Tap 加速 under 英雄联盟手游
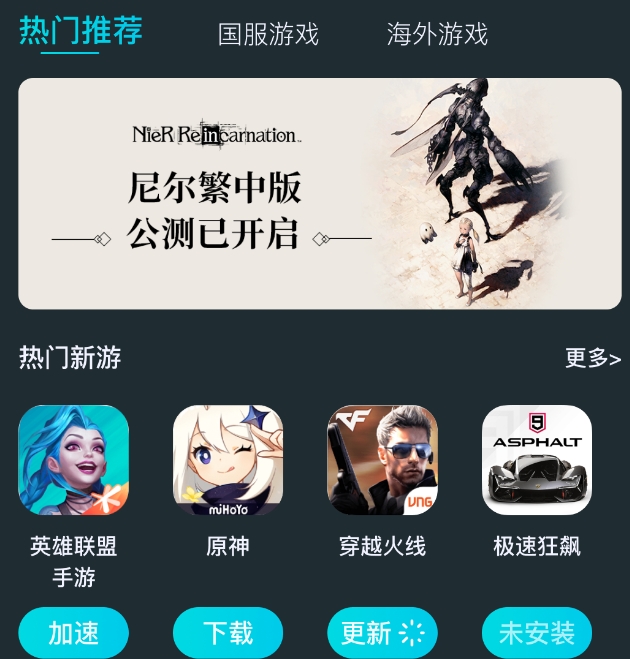Image resolution: width=630 pixels, height=659 pixels. (x=73, y=633)
